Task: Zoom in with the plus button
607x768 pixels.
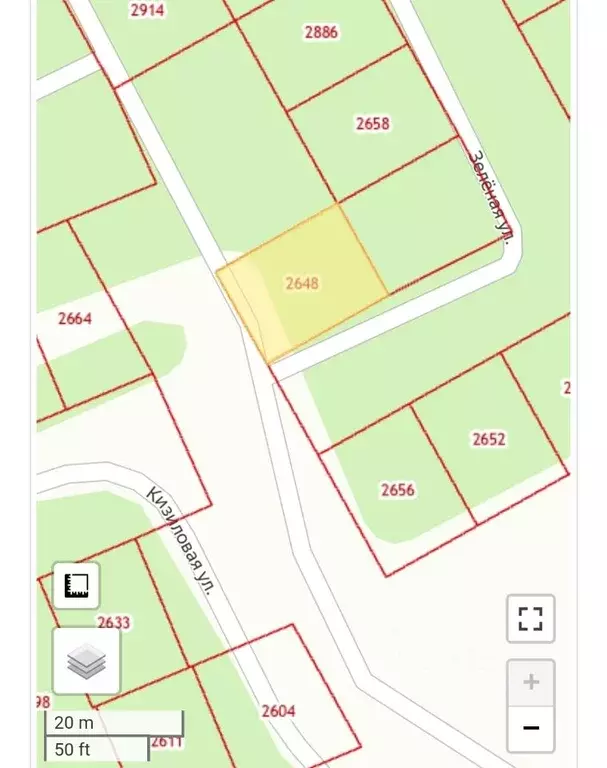Action: (530, 683)
